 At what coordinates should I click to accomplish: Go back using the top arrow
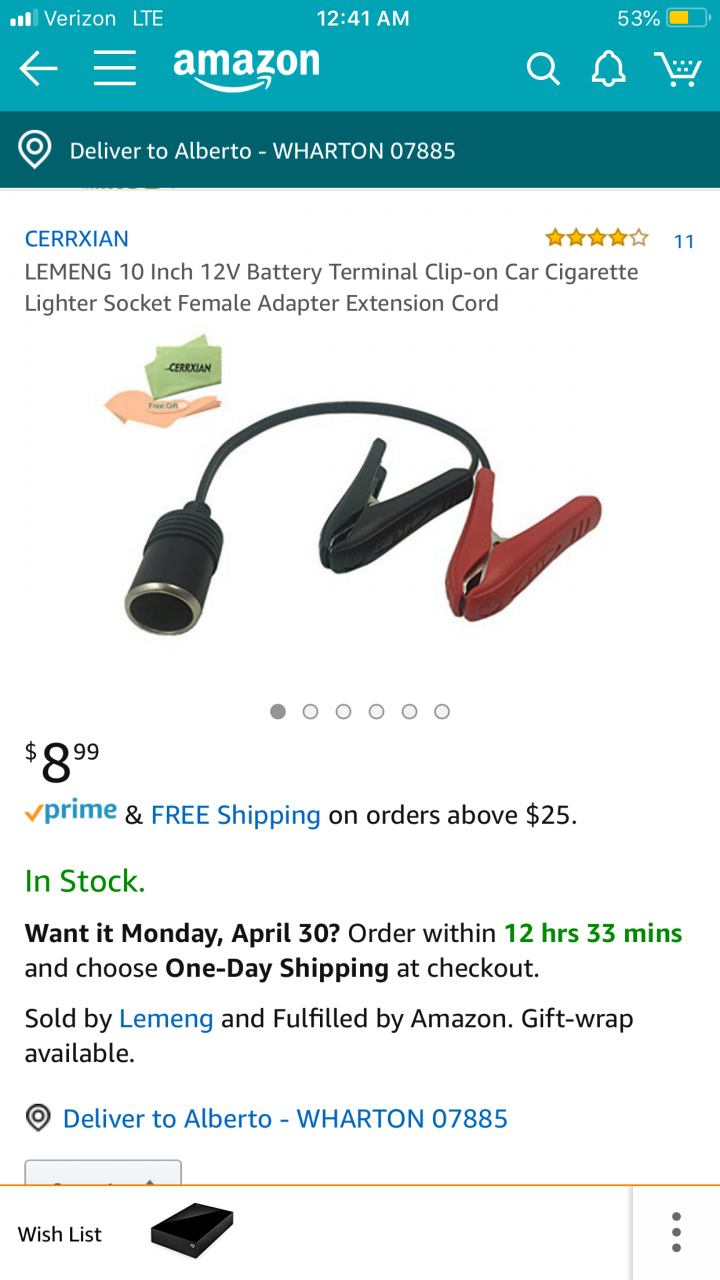(38, 68)
